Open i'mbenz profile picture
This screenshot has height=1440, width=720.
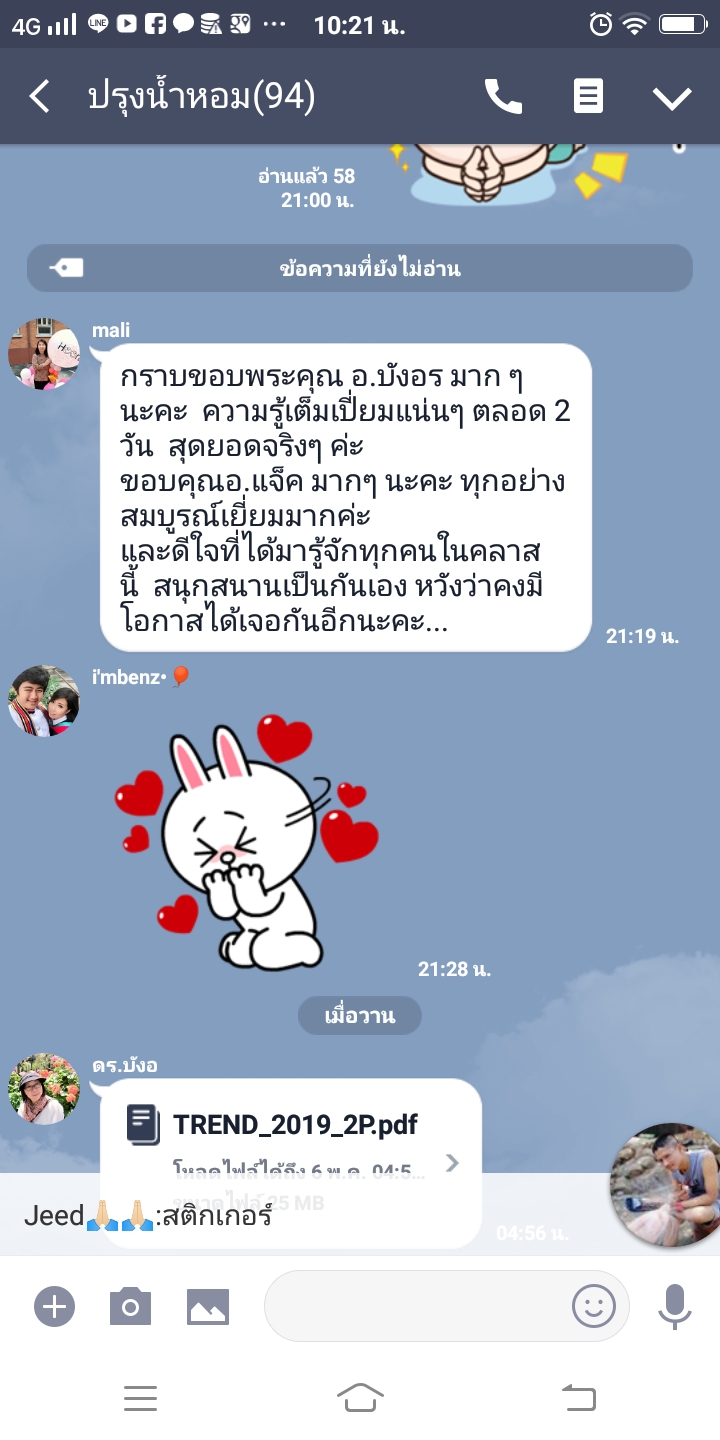pos(43,701)
